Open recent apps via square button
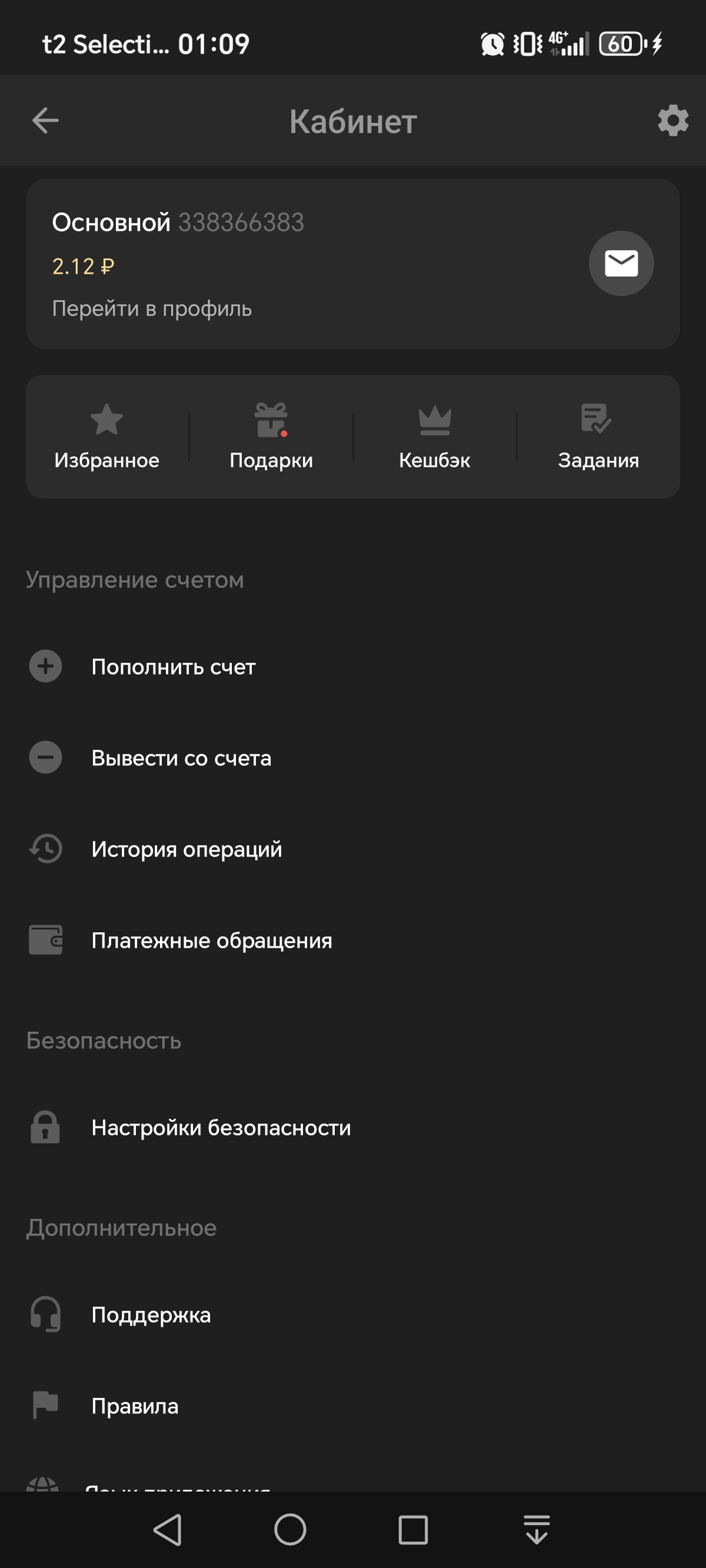The width and height of the screenshot is (706, 1568). pos(413,1529)
